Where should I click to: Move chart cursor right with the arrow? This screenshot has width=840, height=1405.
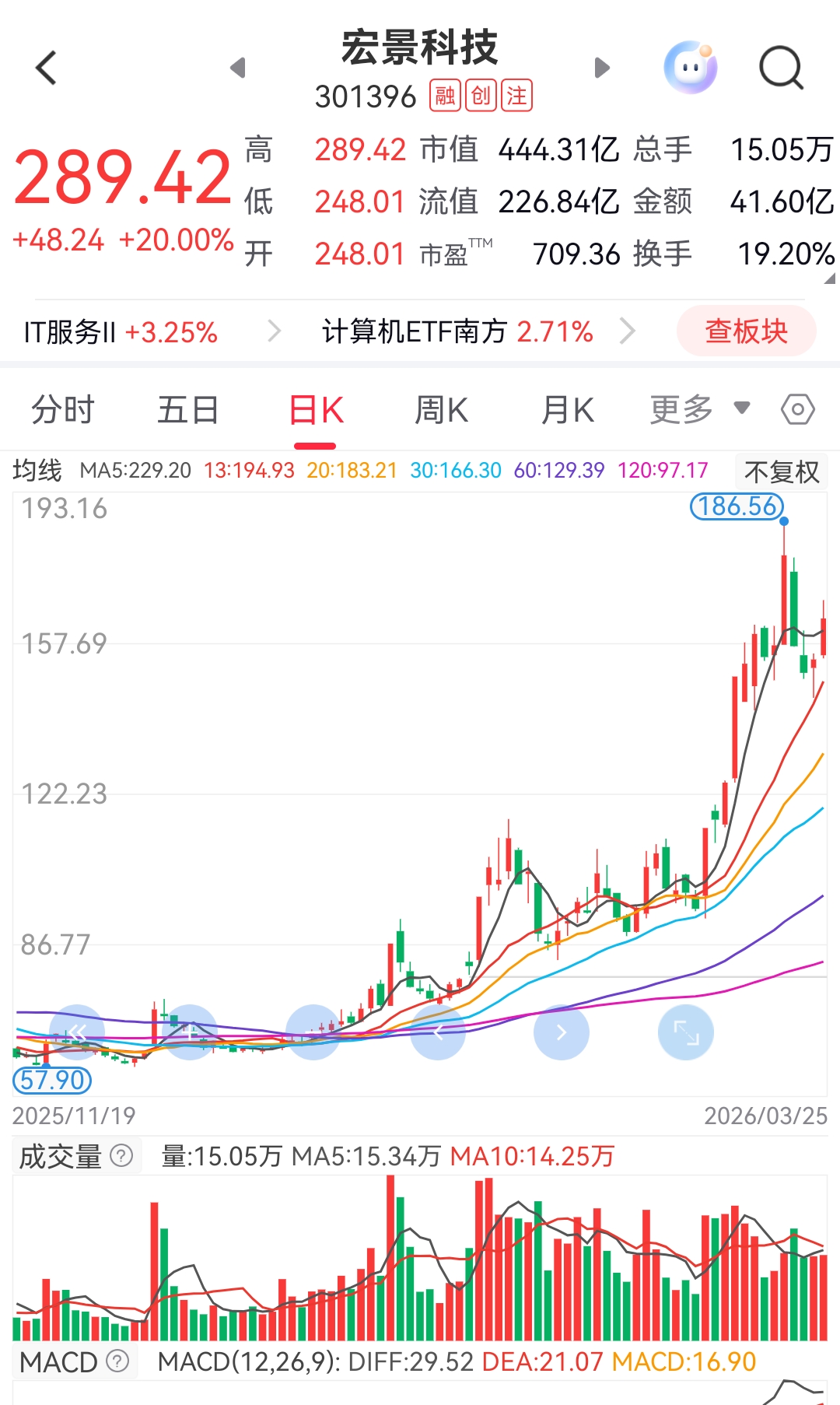pyautogui.click(x=562, y=1032)
